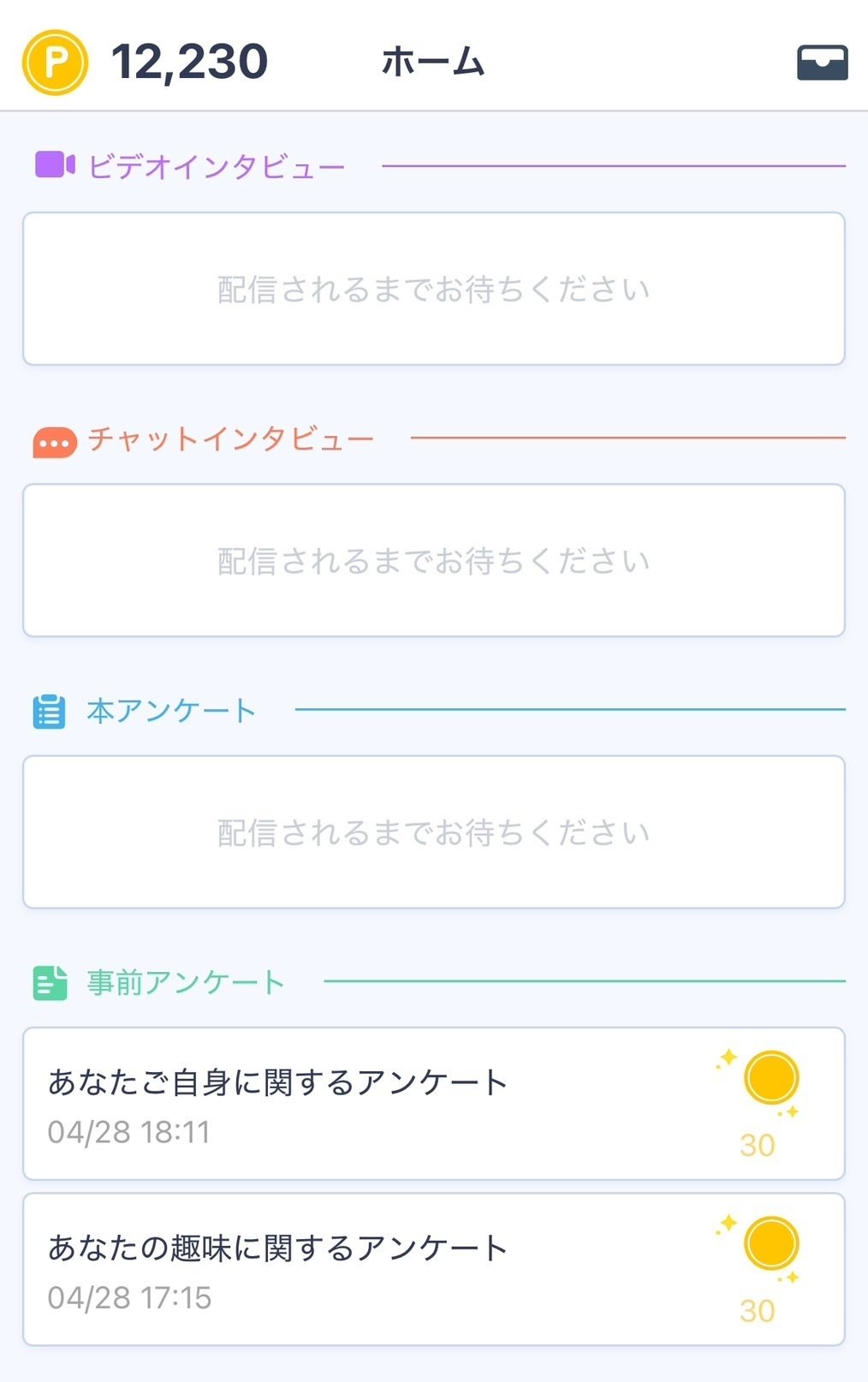Click the purple video camera icon
The height and width of the screenshot is (1382, 868).
[53, 164]
